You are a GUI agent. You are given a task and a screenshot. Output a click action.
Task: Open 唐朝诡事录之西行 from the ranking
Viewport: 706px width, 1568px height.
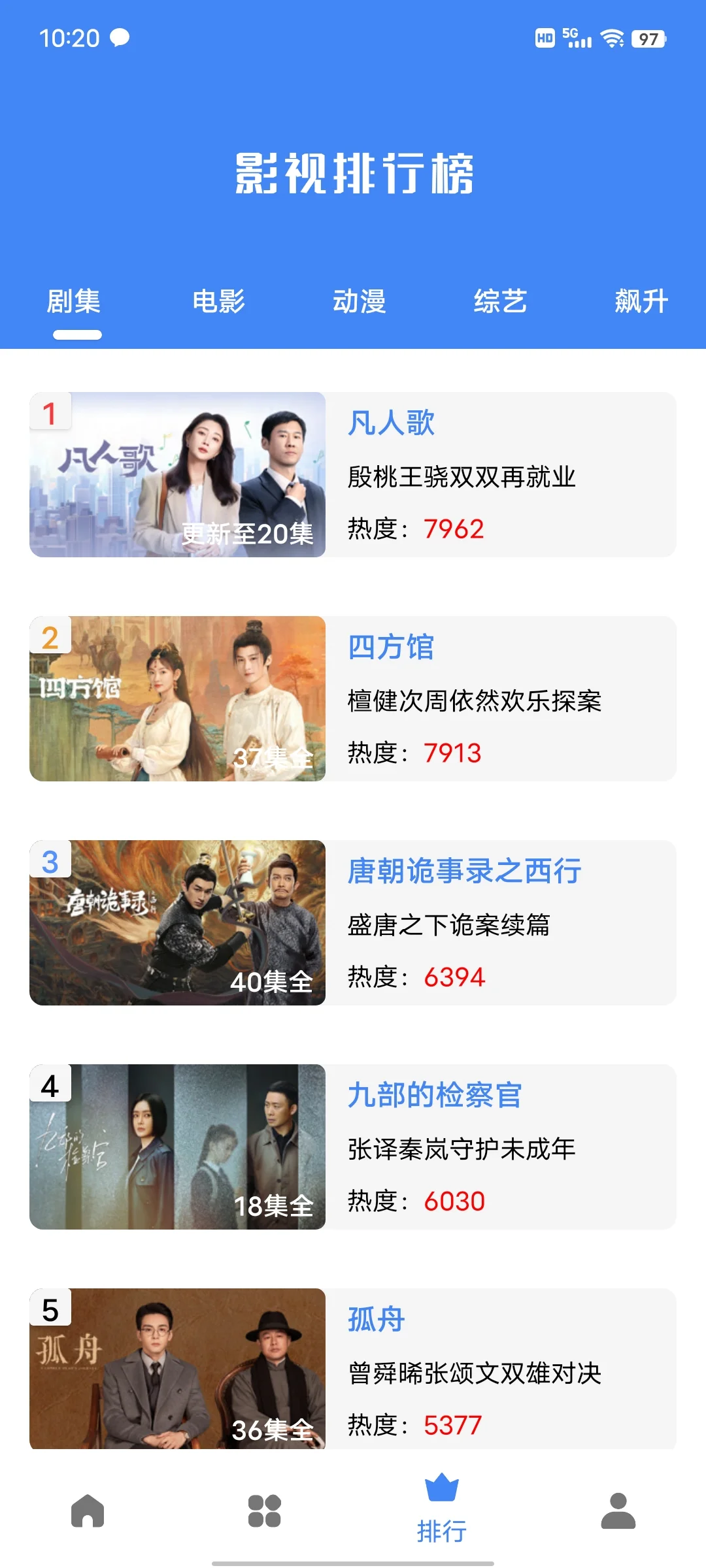(353, 923)
